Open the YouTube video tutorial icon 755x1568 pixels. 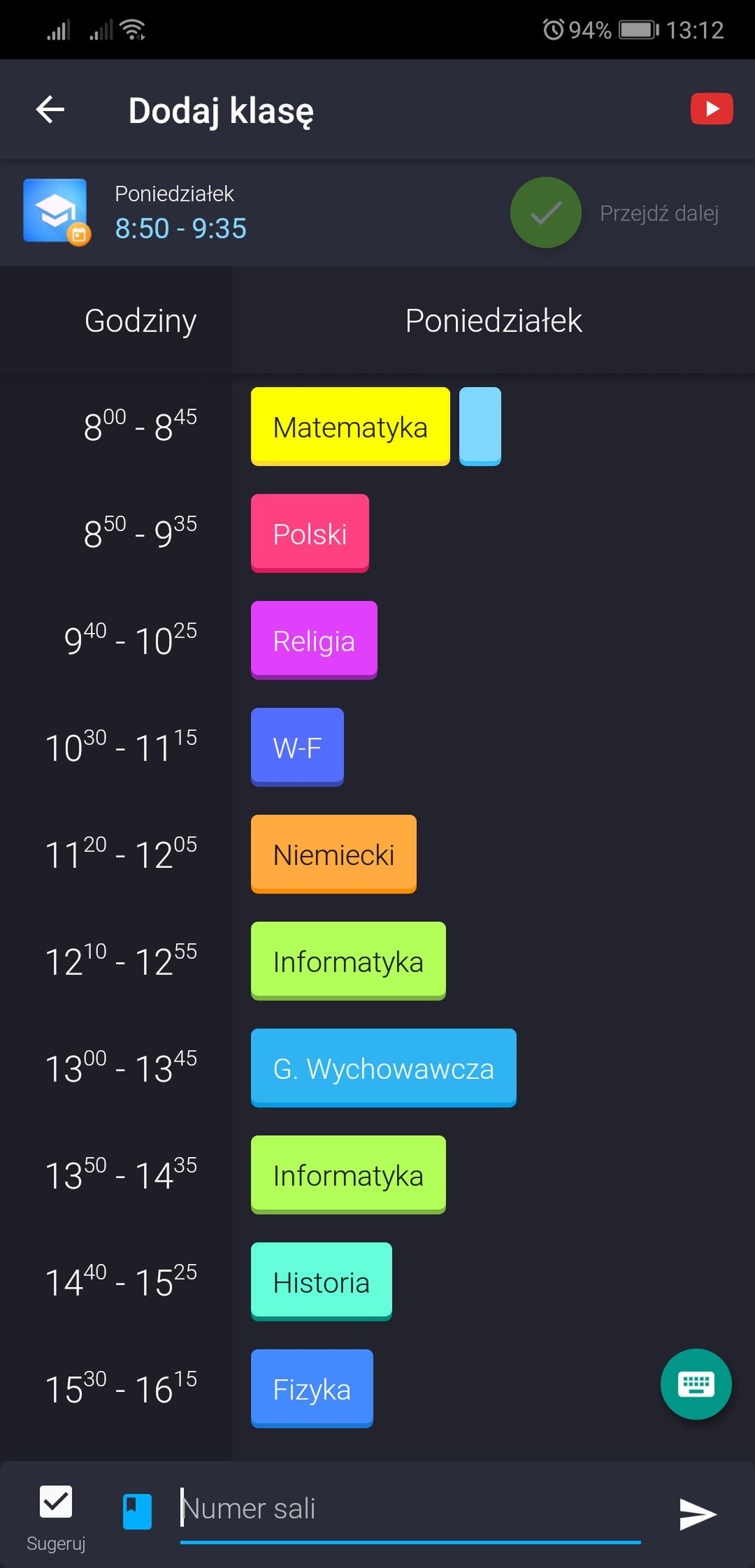pos(712,109)
